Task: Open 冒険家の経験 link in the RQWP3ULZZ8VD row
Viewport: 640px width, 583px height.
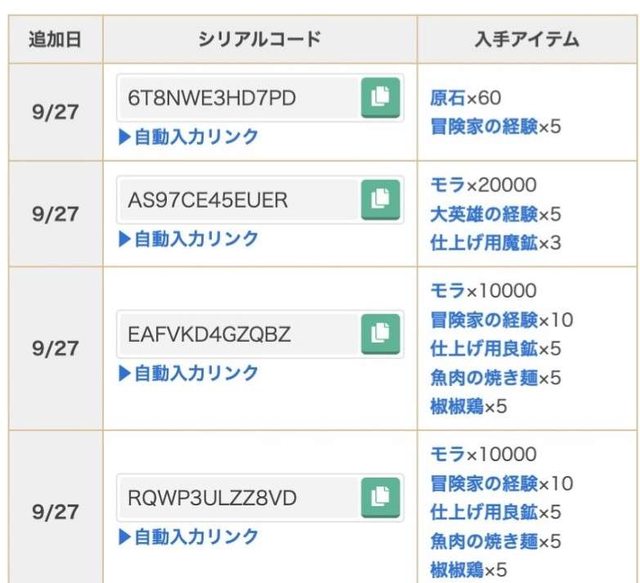Action: click(x=484, y=483)
